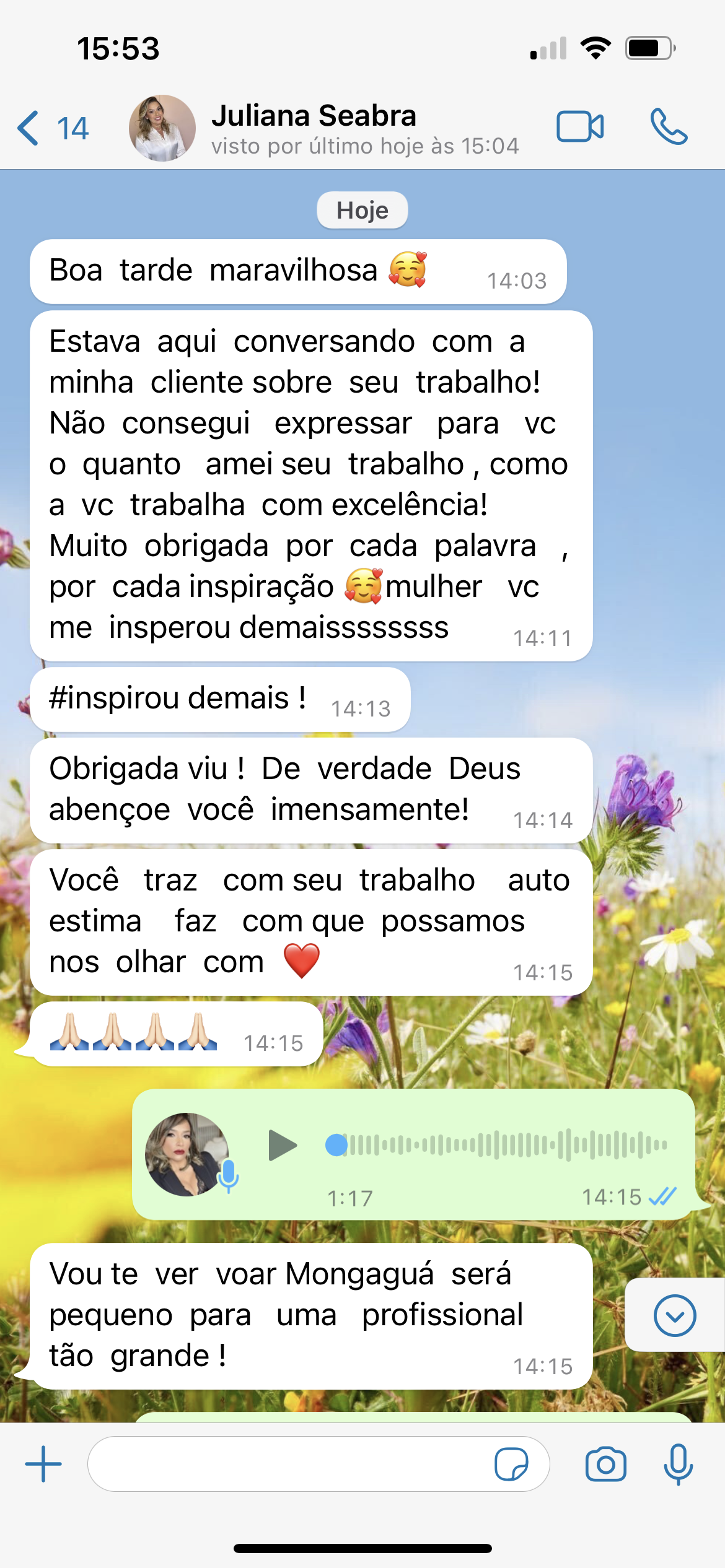Jump to the latest messages

click(x=674, y=1315)
